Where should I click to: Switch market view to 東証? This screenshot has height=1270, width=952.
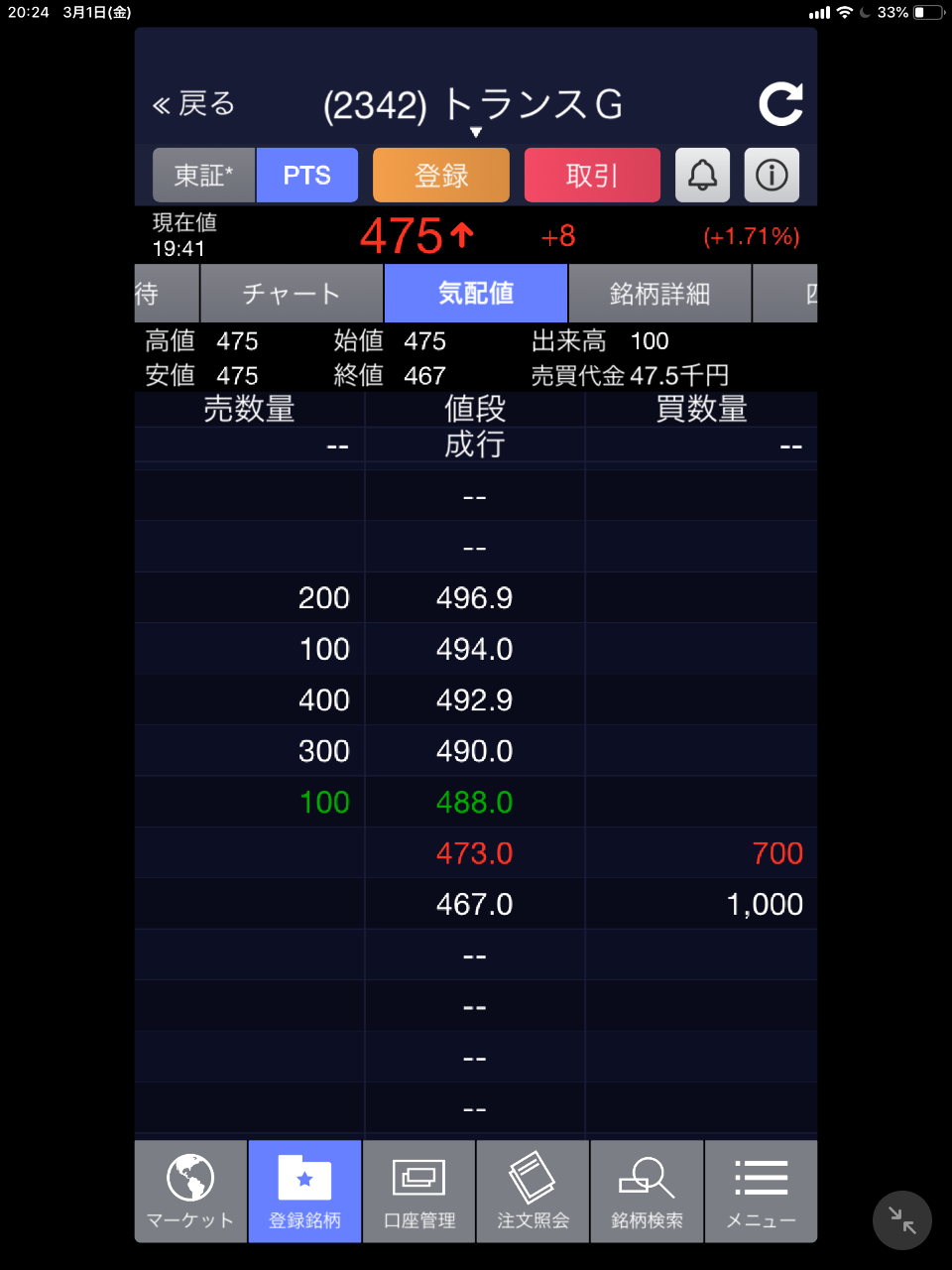pyautogui.click(x=203, y=175)
